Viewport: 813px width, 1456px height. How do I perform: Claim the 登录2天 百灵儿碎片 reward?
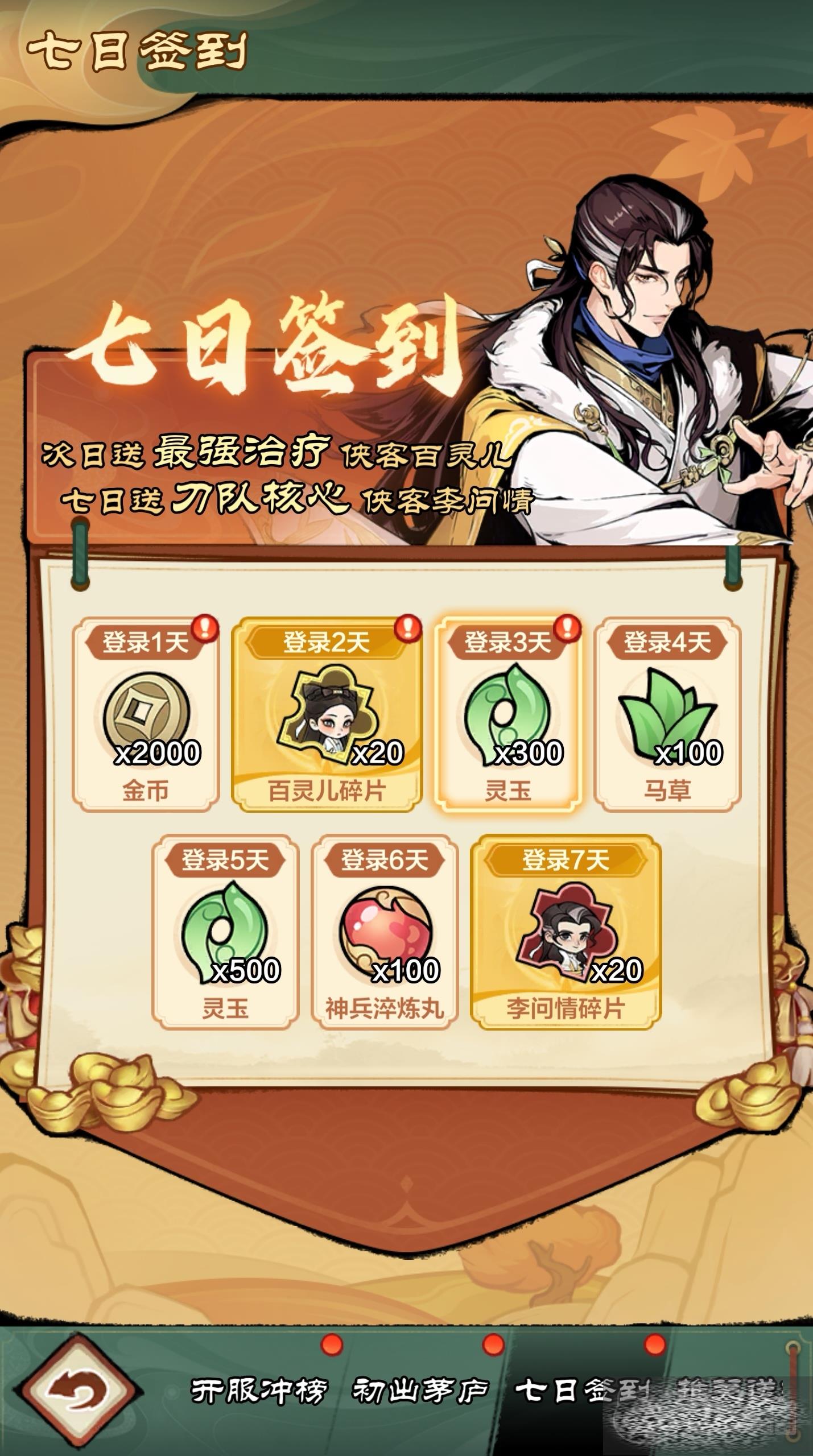pos(327,715)
